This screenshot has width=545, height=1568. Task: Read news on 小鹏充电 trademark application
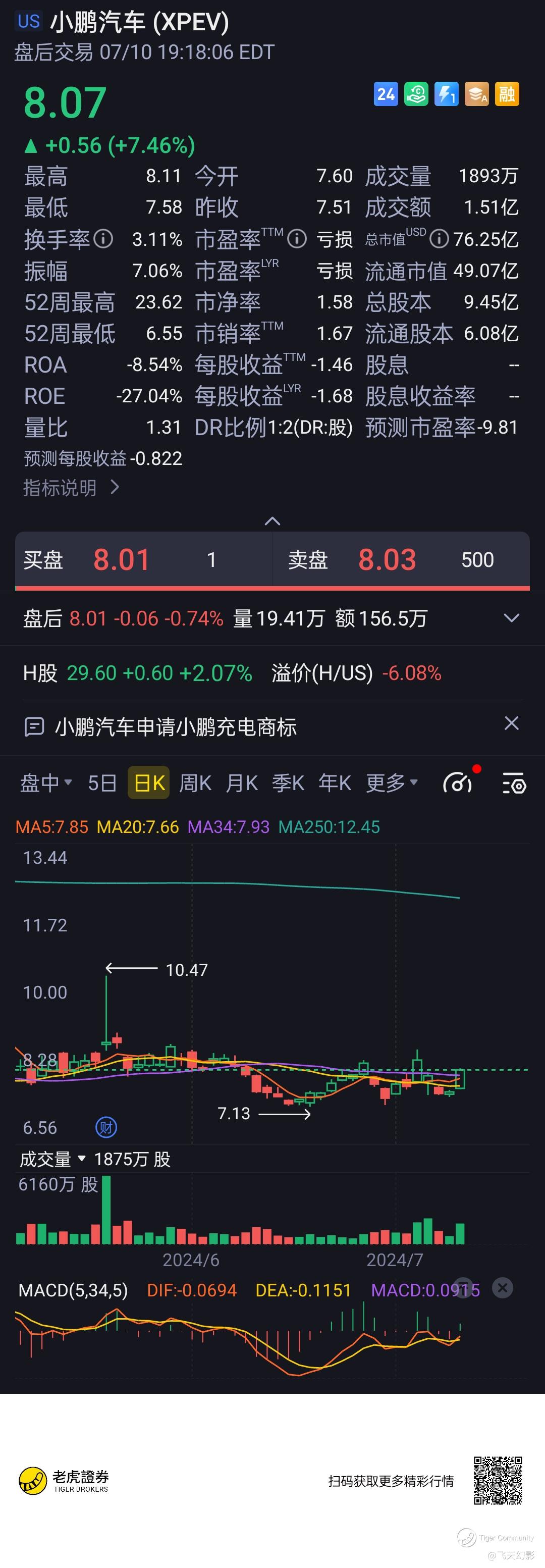(x=175, y=727)
